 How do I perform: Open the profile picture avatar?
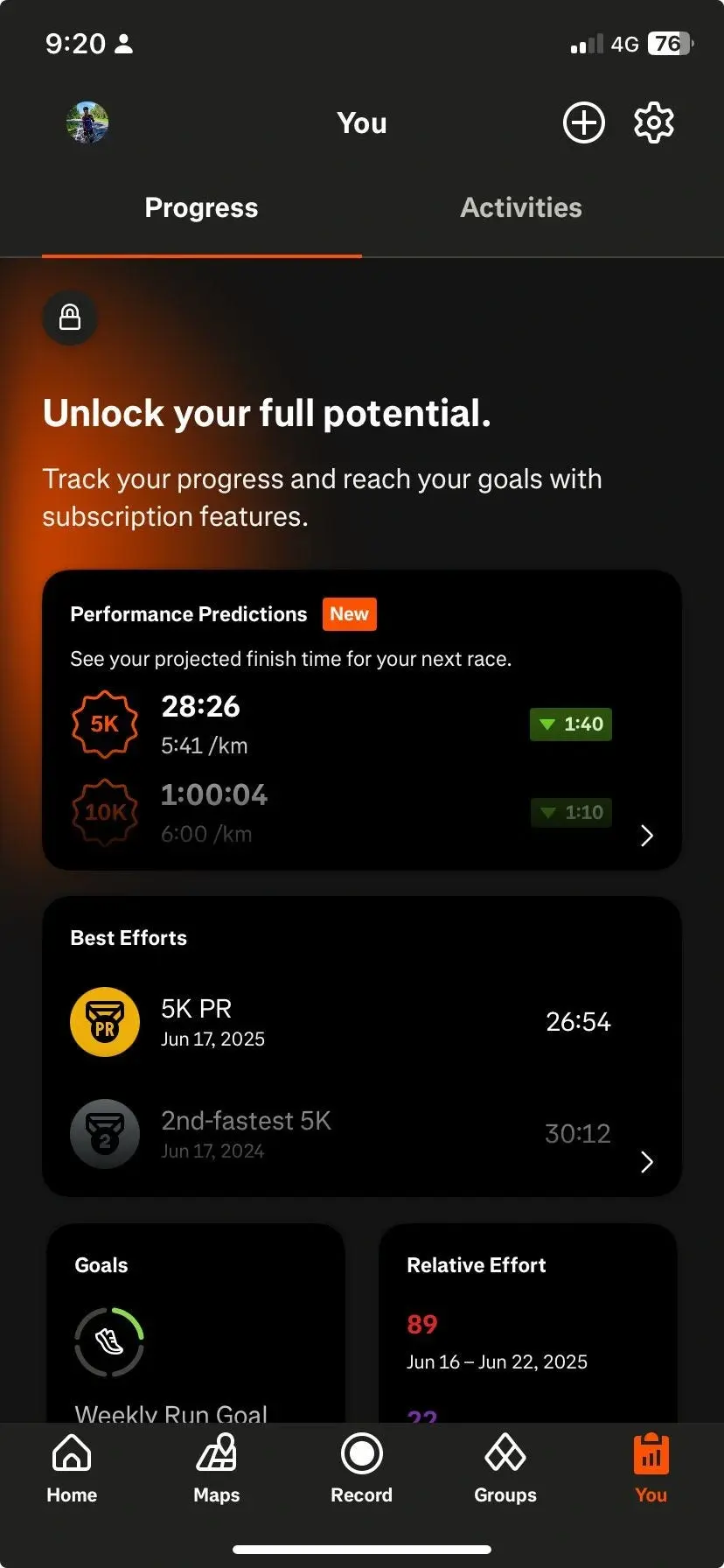click(87, 122)
